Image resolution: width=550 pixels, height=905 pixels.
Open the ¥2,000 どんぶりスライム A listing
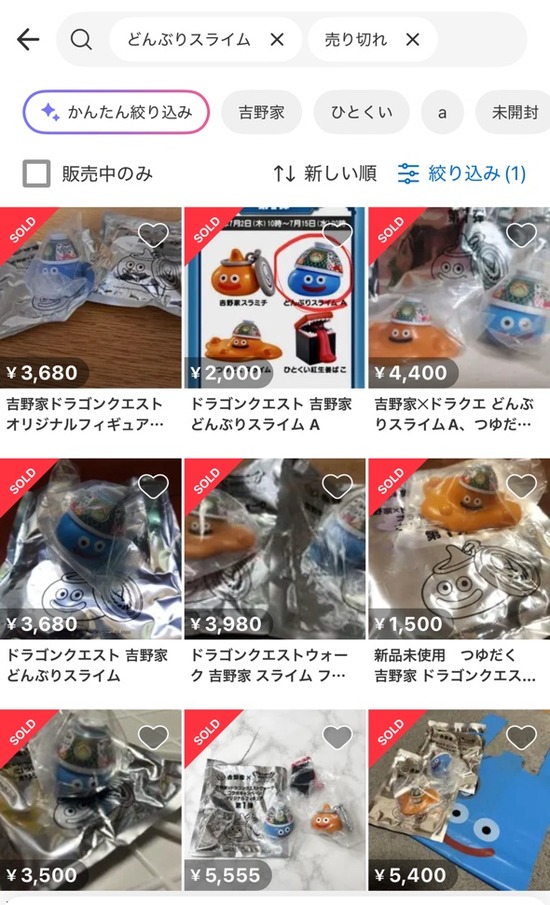(274, 321)
